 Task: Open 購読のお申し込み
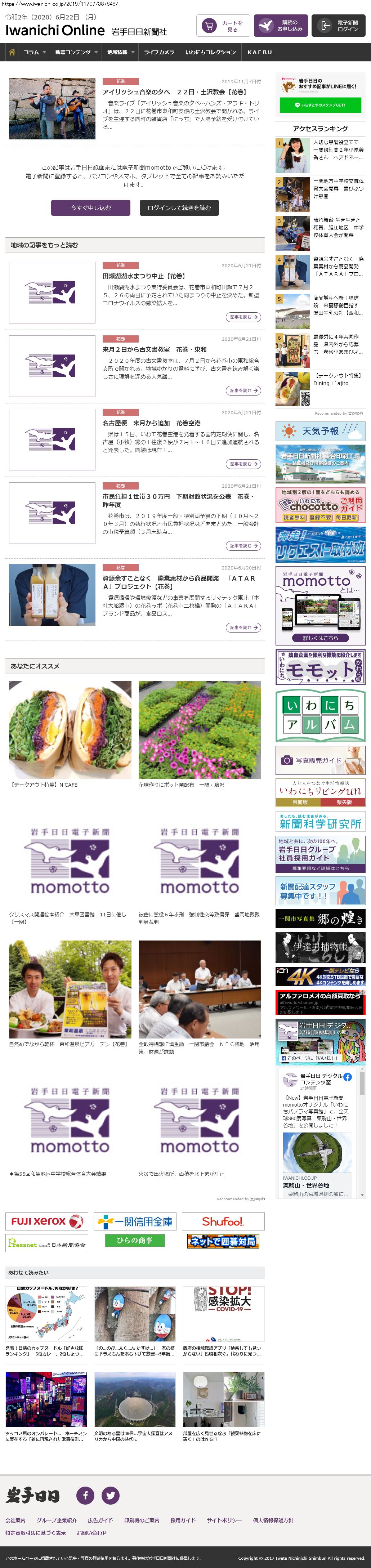tap(280, 26)
